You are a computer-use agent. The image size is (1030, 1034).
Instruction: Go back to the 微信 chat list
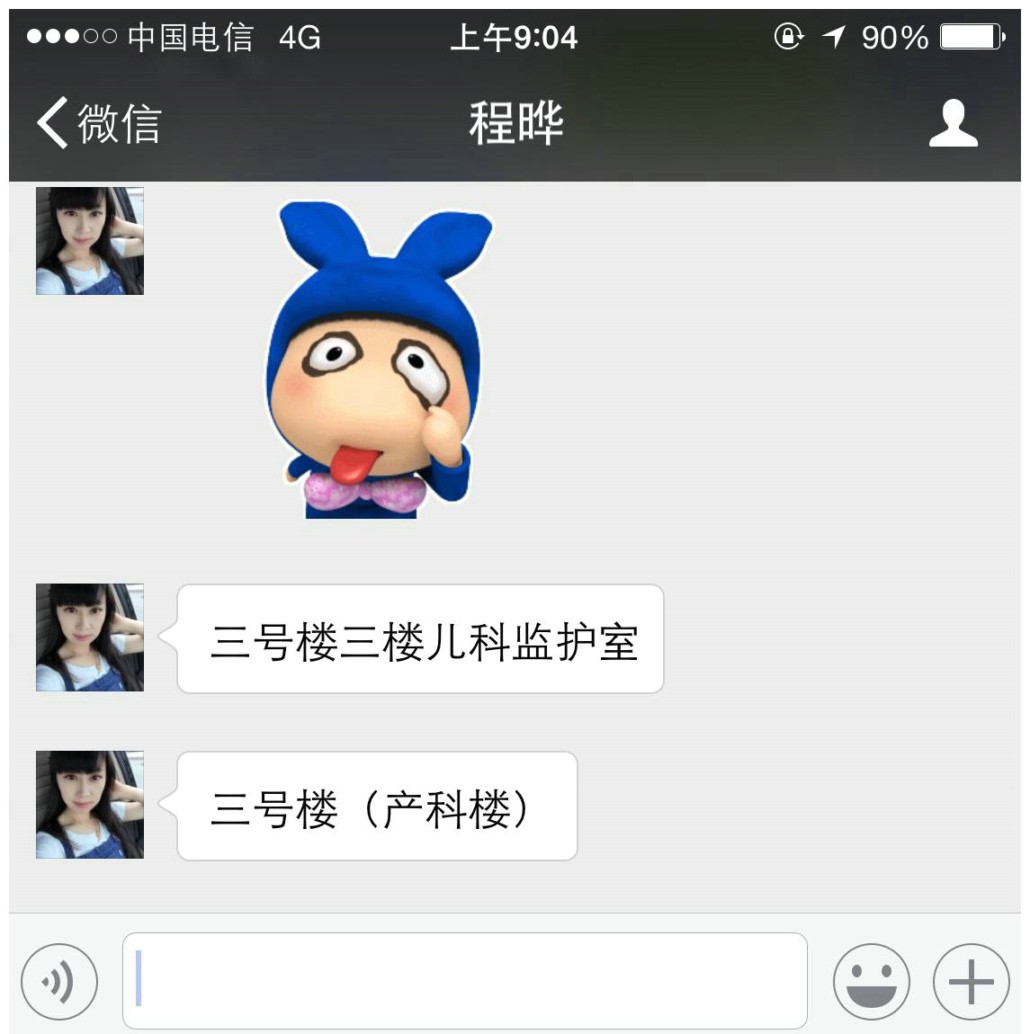click(98, 124)
